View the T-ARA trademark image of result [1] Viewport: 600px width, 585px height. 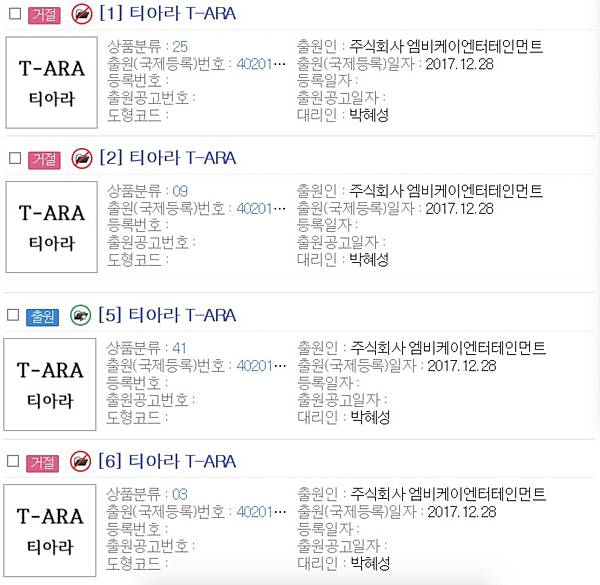coord(51,82)
